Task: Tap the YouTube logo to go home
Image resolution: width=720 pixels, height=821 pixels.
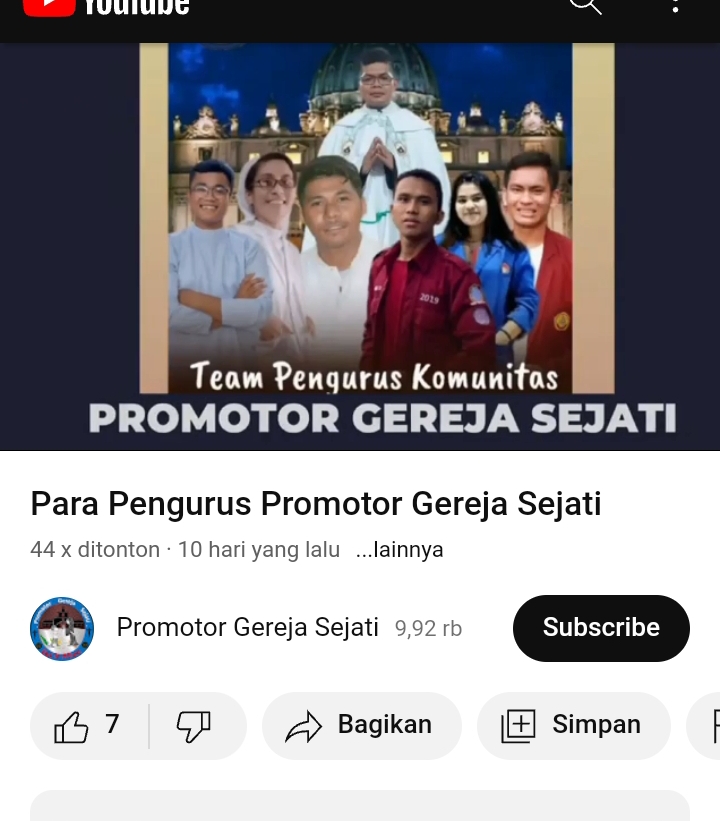Action: (105, 6)
